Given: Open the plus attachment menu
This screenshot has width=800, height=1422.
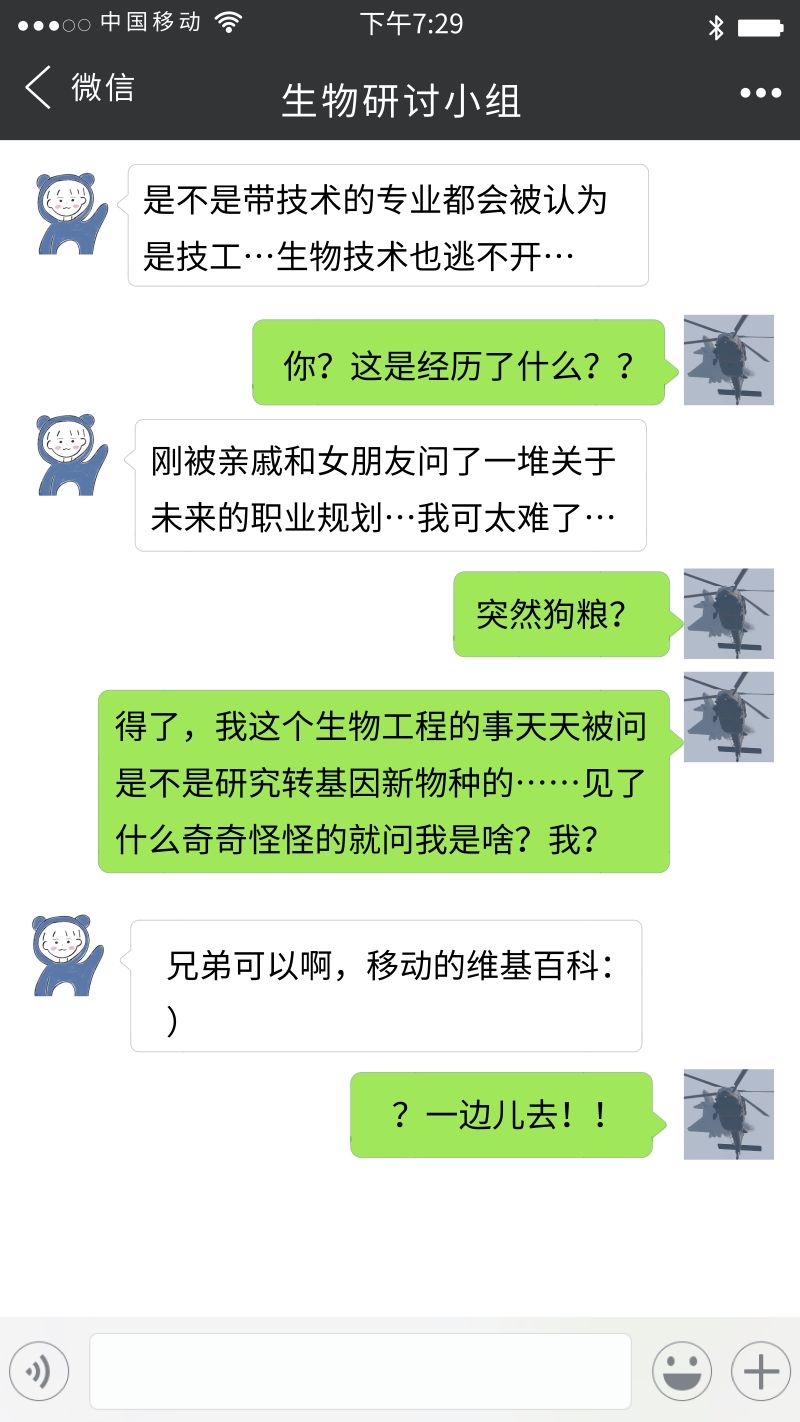Looking at the screenshot, I should (x=760, y=1370).
